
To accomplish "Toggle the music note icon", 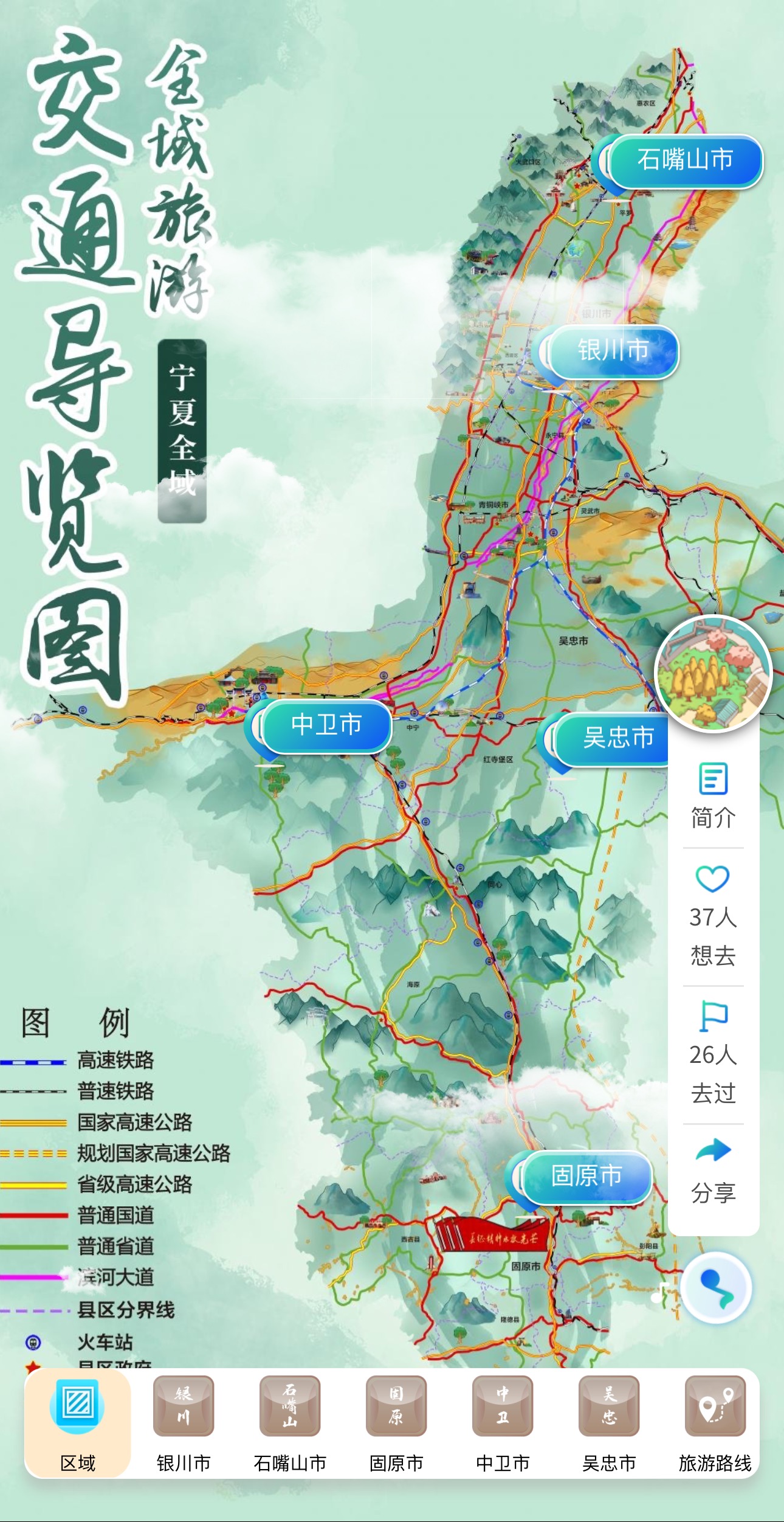I will (661, 1292).
